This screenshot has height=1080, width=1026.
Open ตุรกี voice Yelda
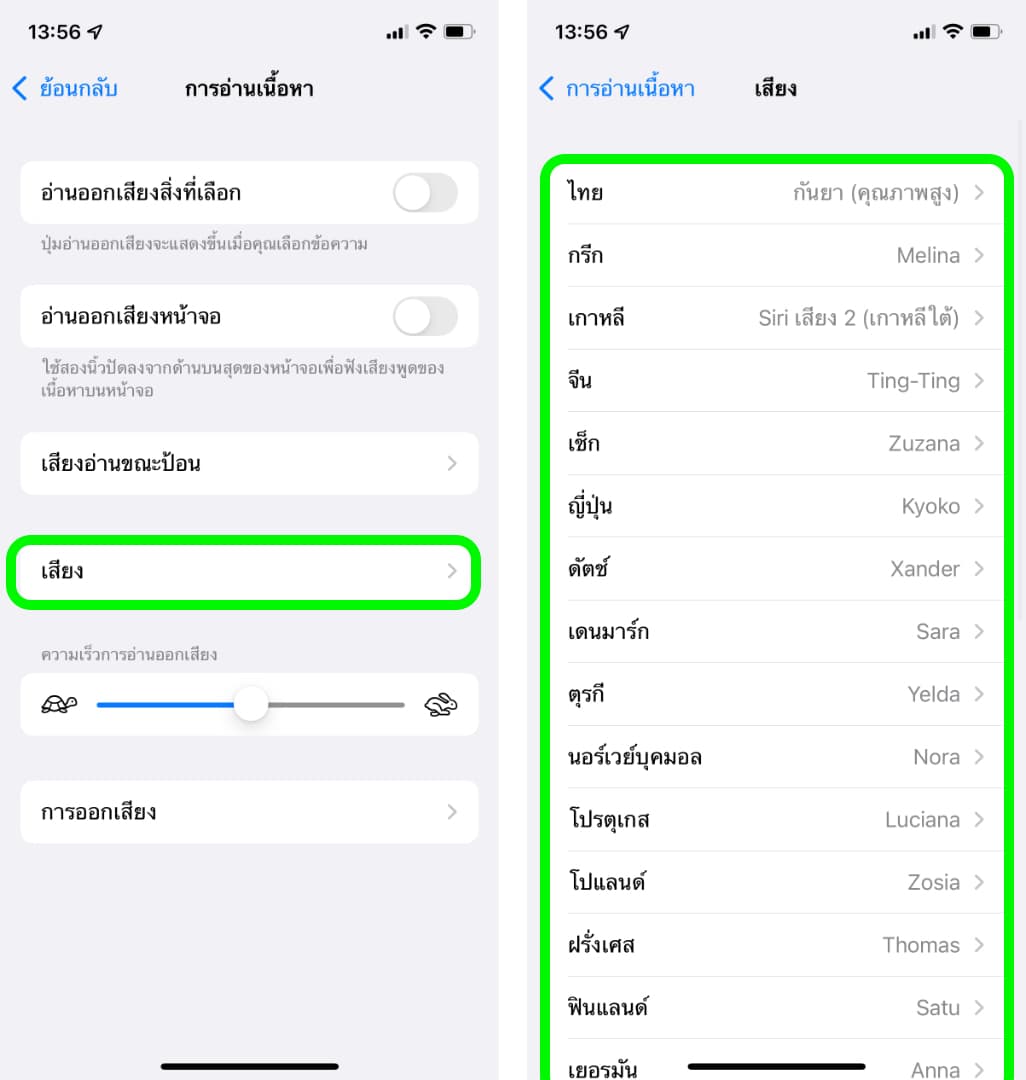[776, 695]
